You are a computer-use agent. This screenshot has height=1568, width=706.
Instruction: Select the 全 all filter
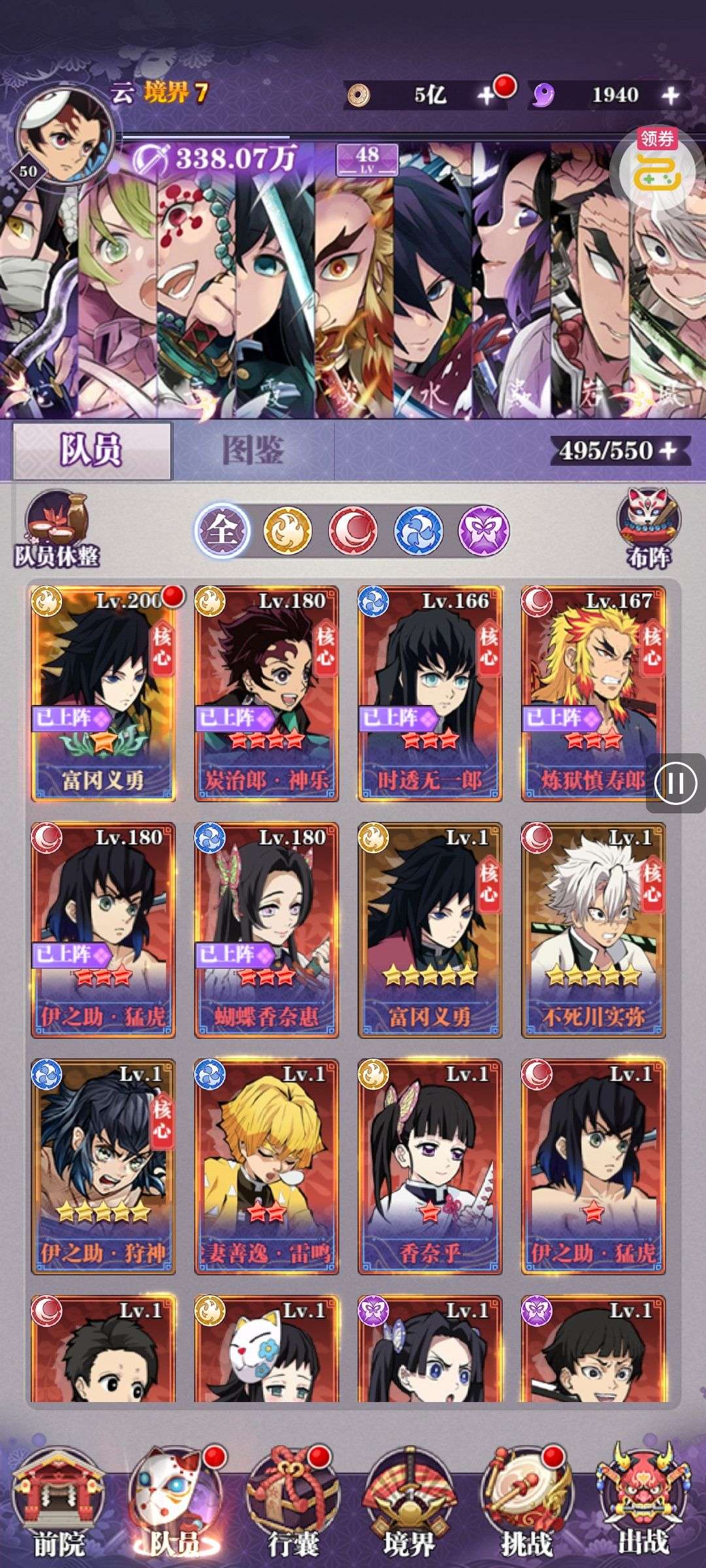(x=222, y=531)
